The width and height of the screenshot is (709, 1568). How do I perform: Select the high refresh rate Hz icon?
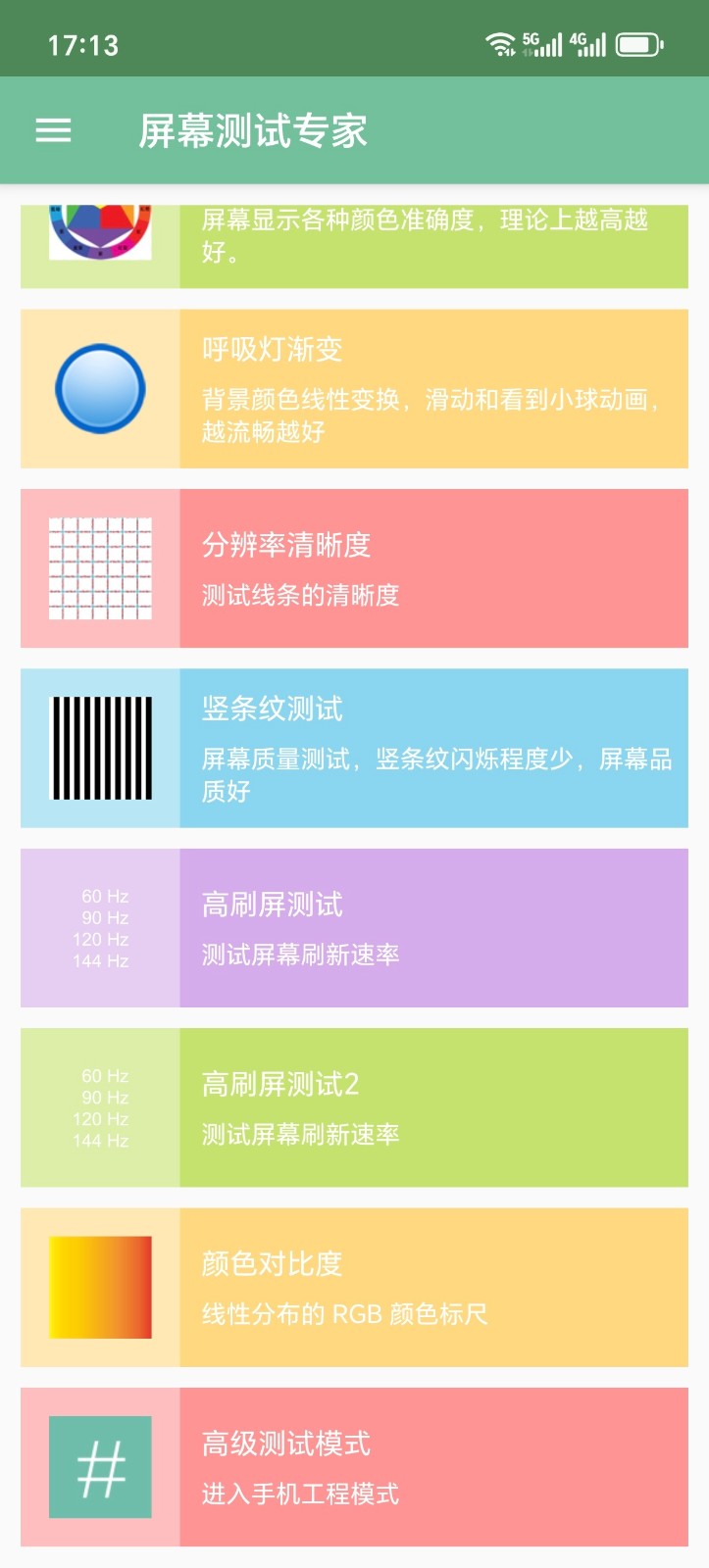(x=99, y=927)
